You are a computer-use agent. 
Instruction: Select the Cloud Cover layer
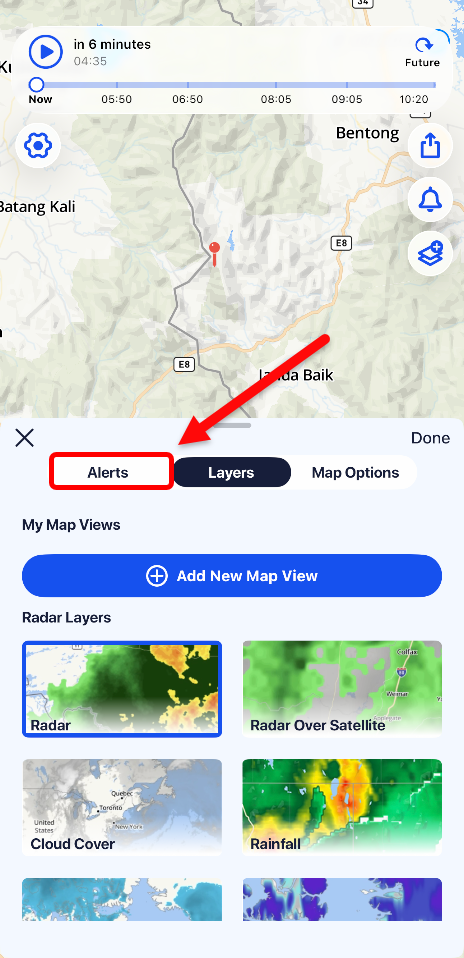pyautogui.click(x=122, y=807)
